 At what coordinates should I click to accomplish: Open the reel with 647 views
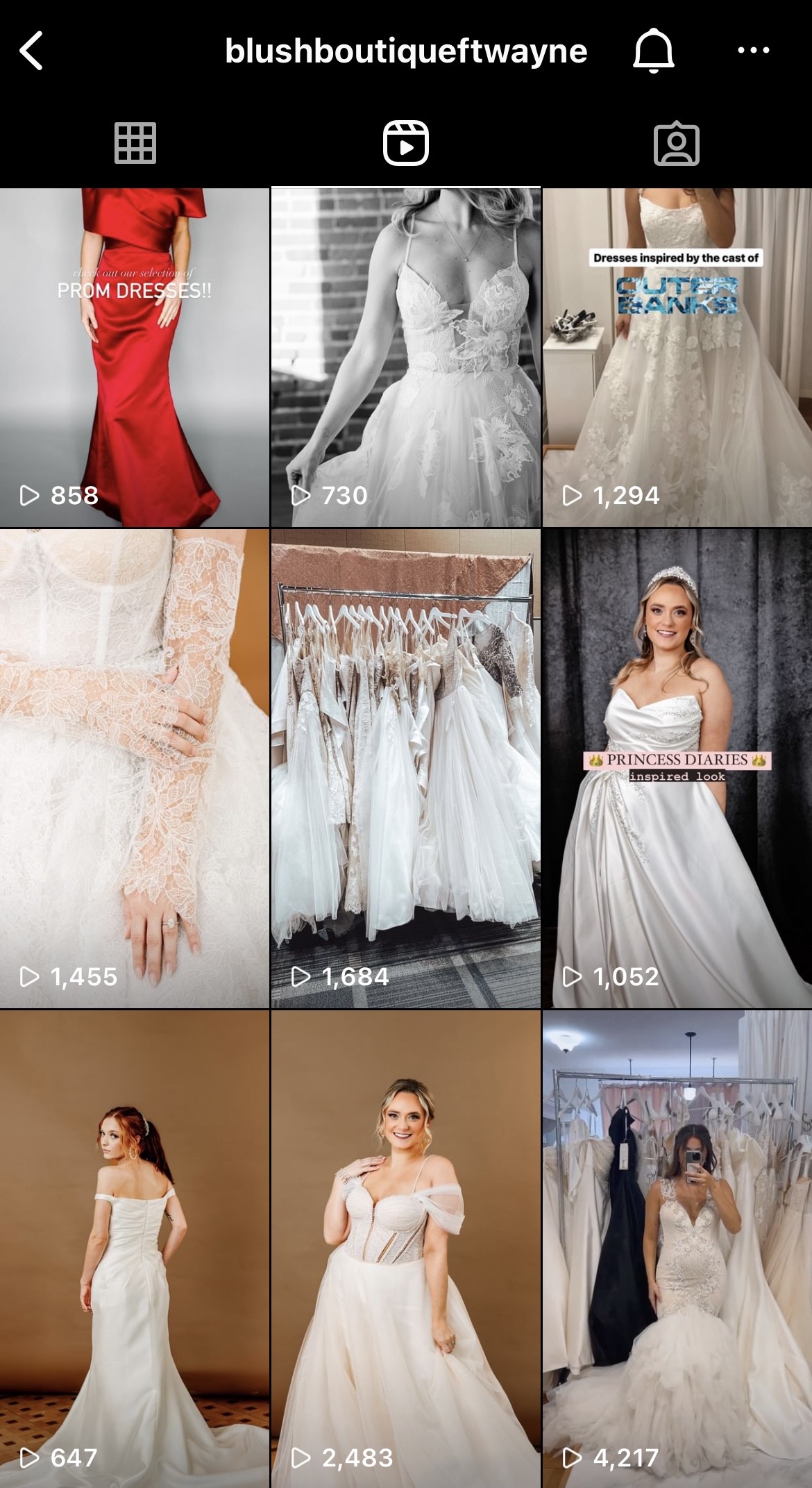tap(134, 1248)
